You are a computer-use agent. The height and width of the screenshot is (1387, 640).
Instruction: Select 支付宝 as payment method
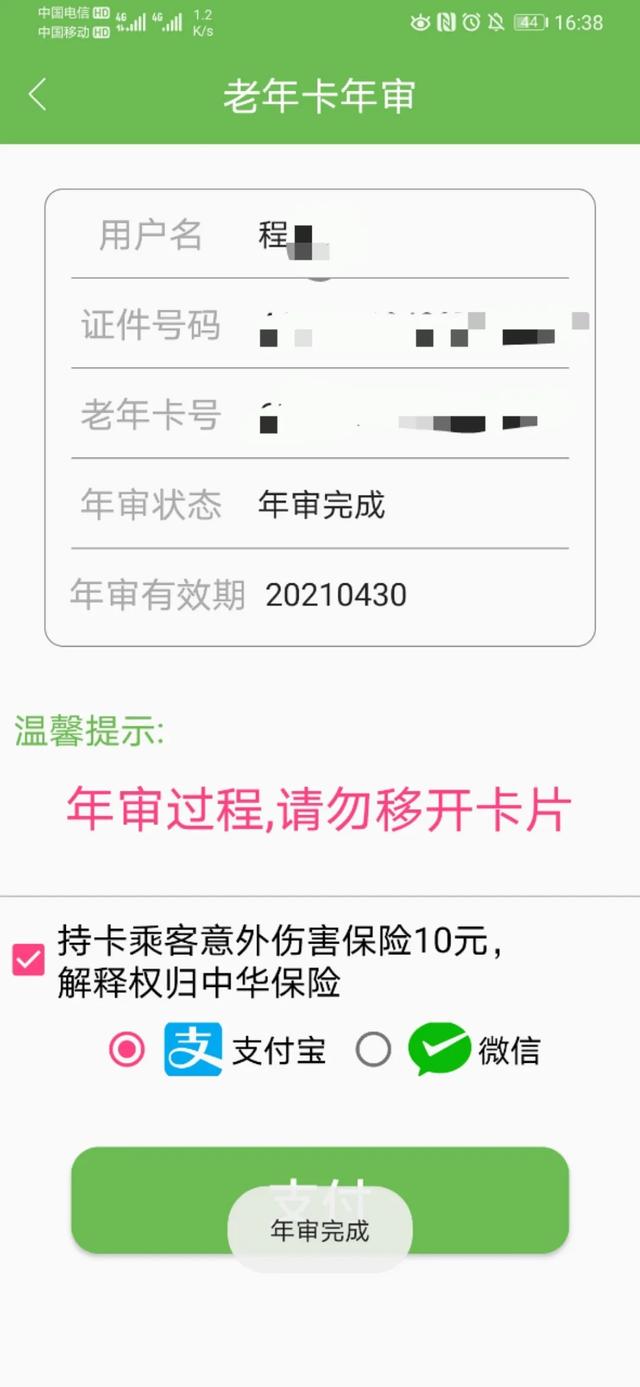click(x=127, y=1050)
